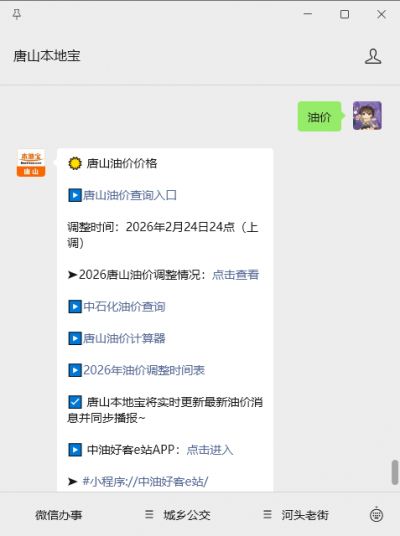Open 唐山油价计算器 link

click(124, 338)
